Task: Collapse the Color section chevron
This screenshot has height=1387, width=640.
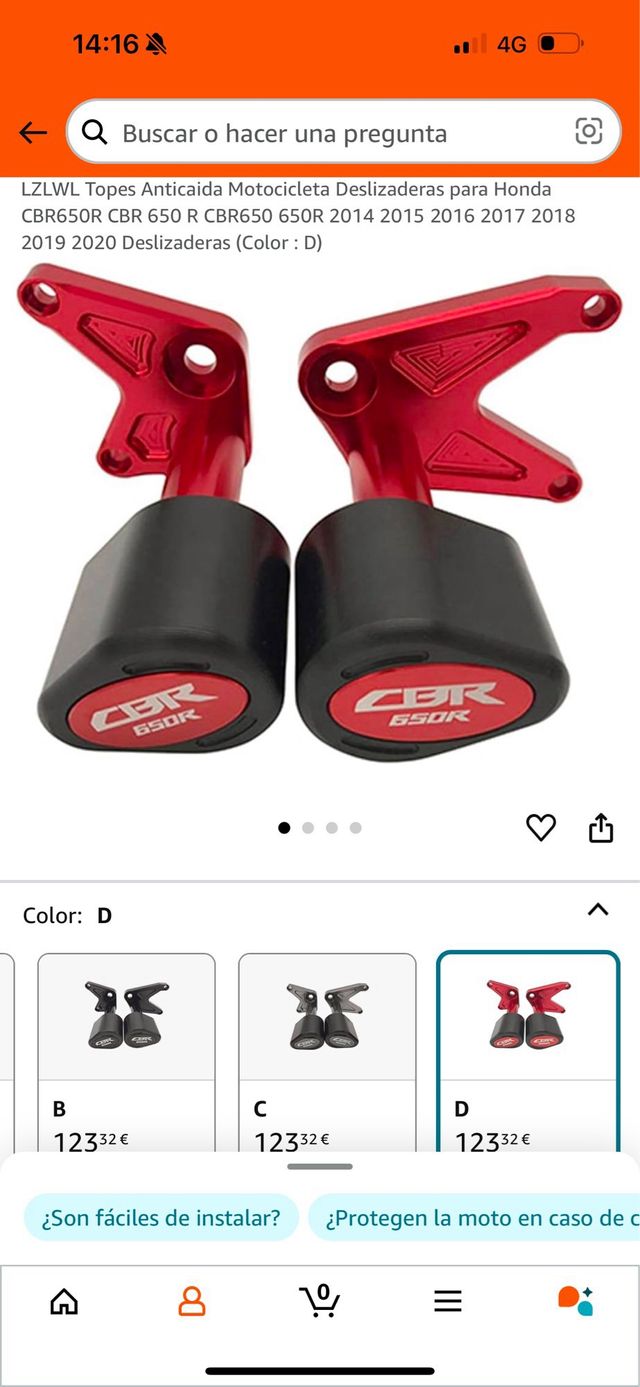Action: tap(598, 910)
